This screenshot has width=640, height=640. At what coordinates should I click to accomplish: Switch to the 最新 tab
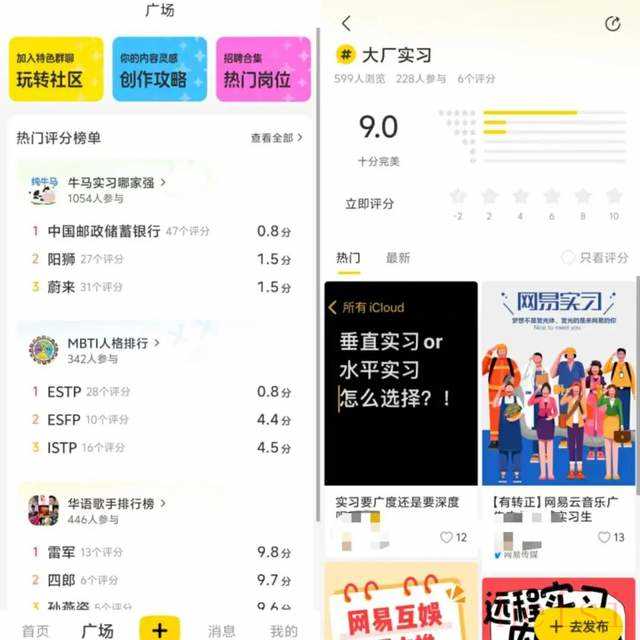tap(398, 258)
